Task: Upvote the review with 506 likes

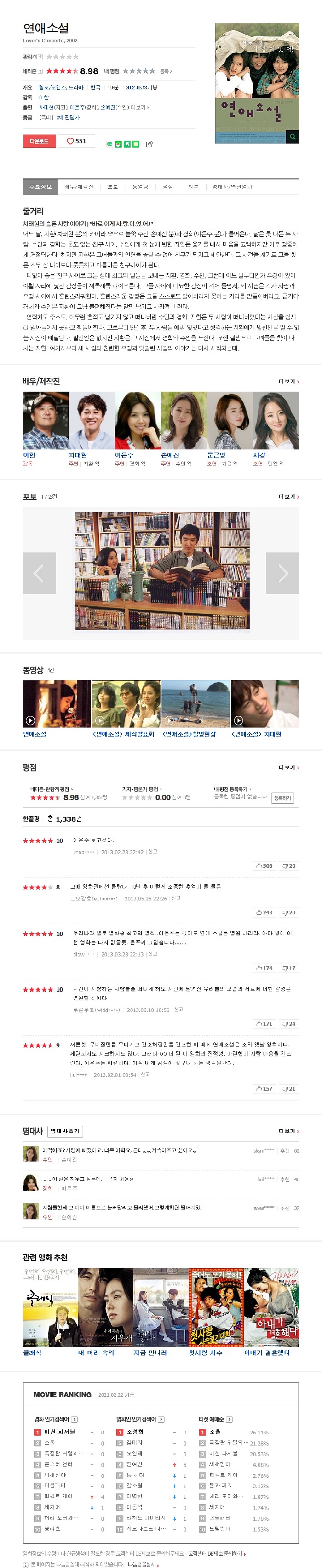Action: point(264,865)
